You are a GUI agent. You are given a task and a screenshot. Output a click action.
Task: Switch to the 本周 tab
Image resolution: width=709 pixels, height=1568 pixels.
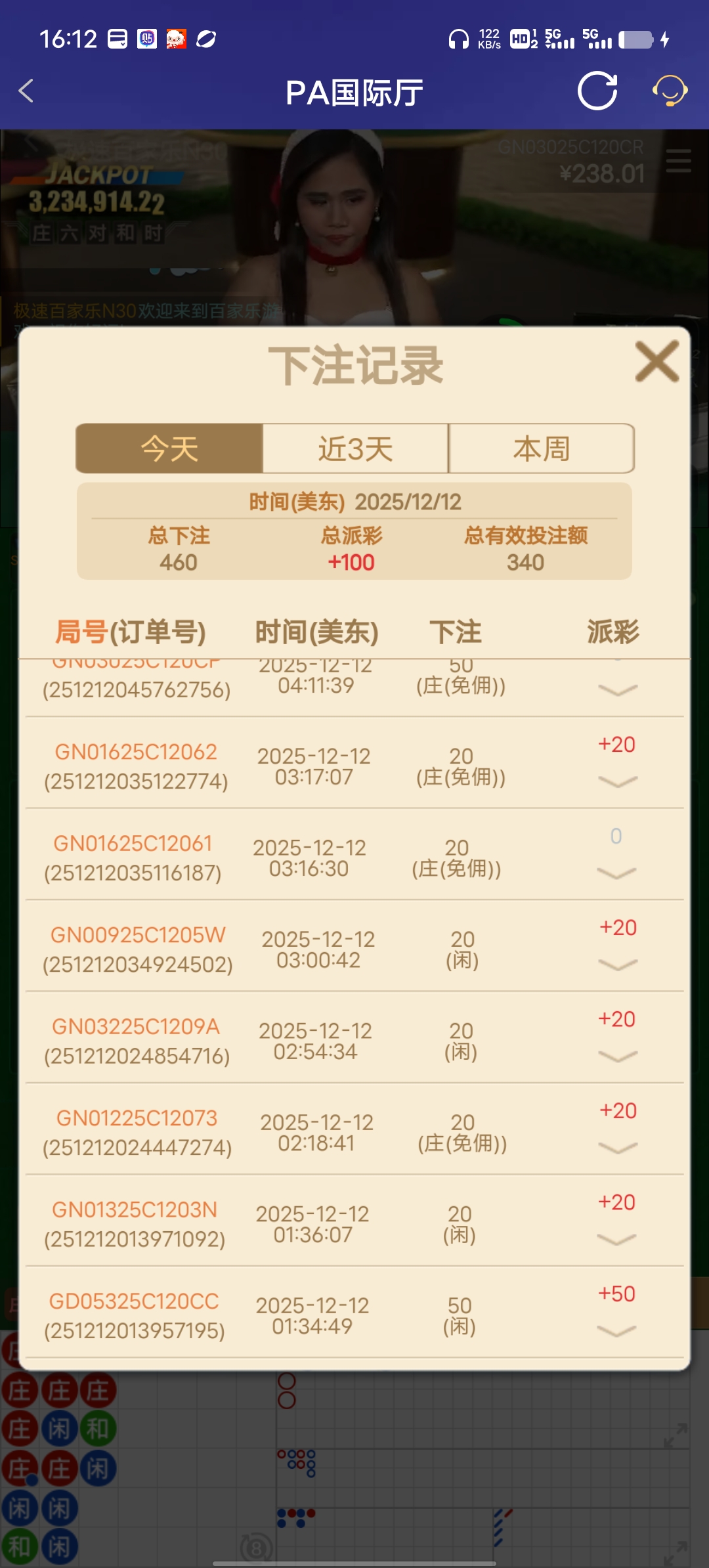point(541,448)
